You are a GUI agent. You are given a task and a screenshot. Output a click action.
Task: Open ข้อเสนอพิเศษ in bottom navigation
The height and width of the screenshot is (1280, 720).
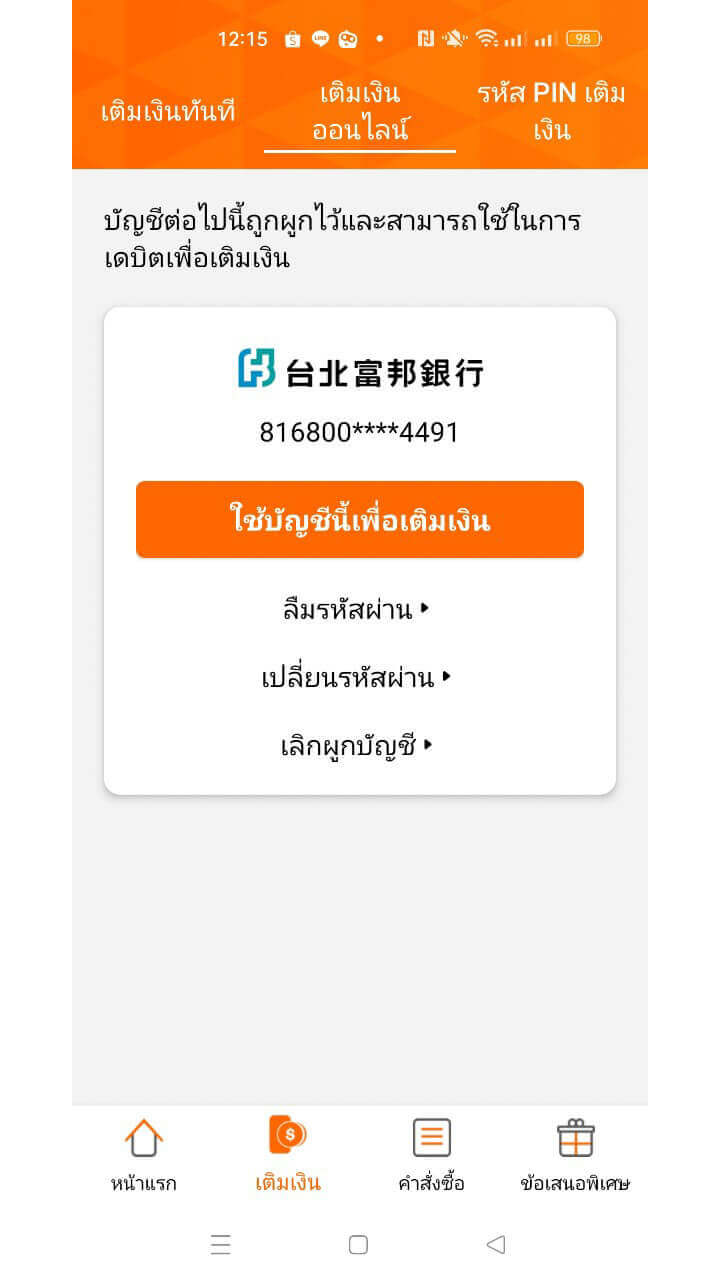[x=575, y=1156]
